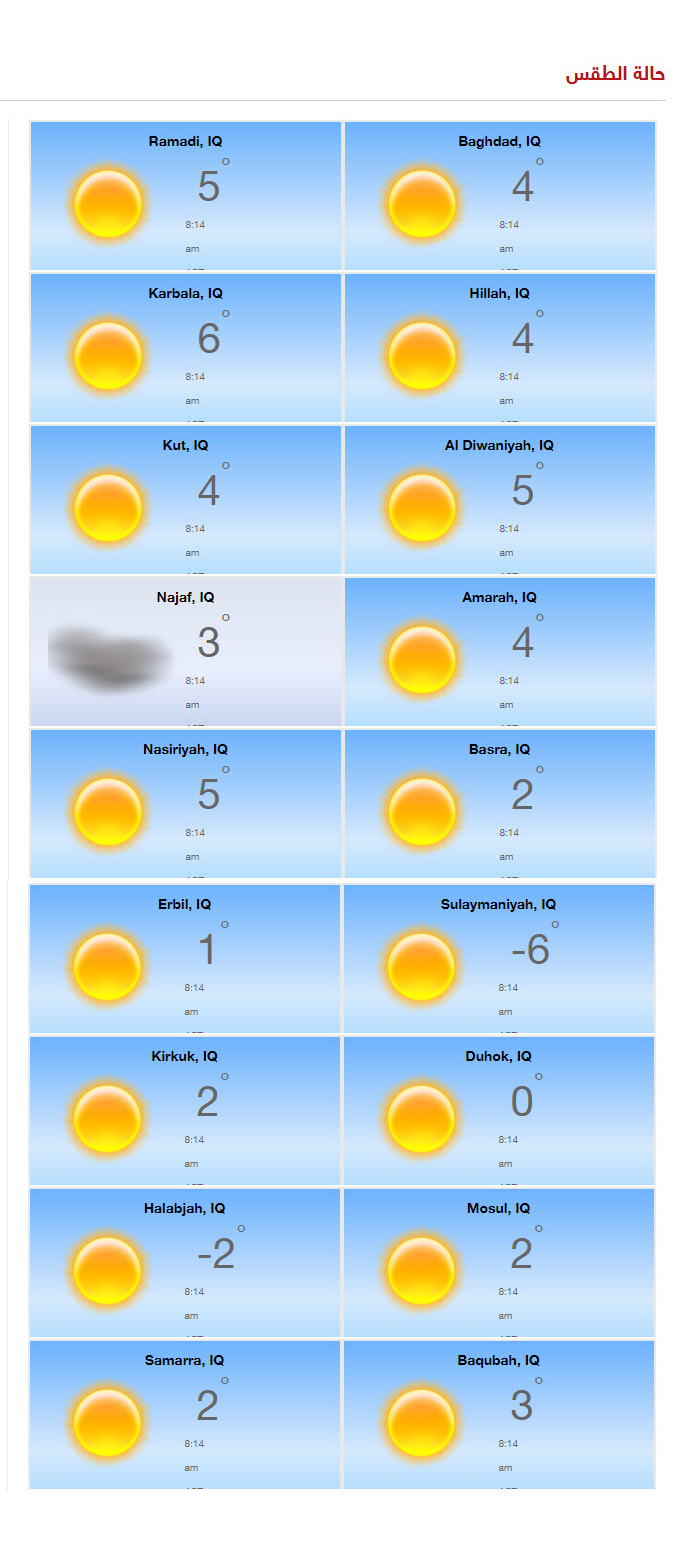Open the cloudy Najaf, IQ weather card
This screenshot has height=1541, width=676.
[x=186, y=652]
